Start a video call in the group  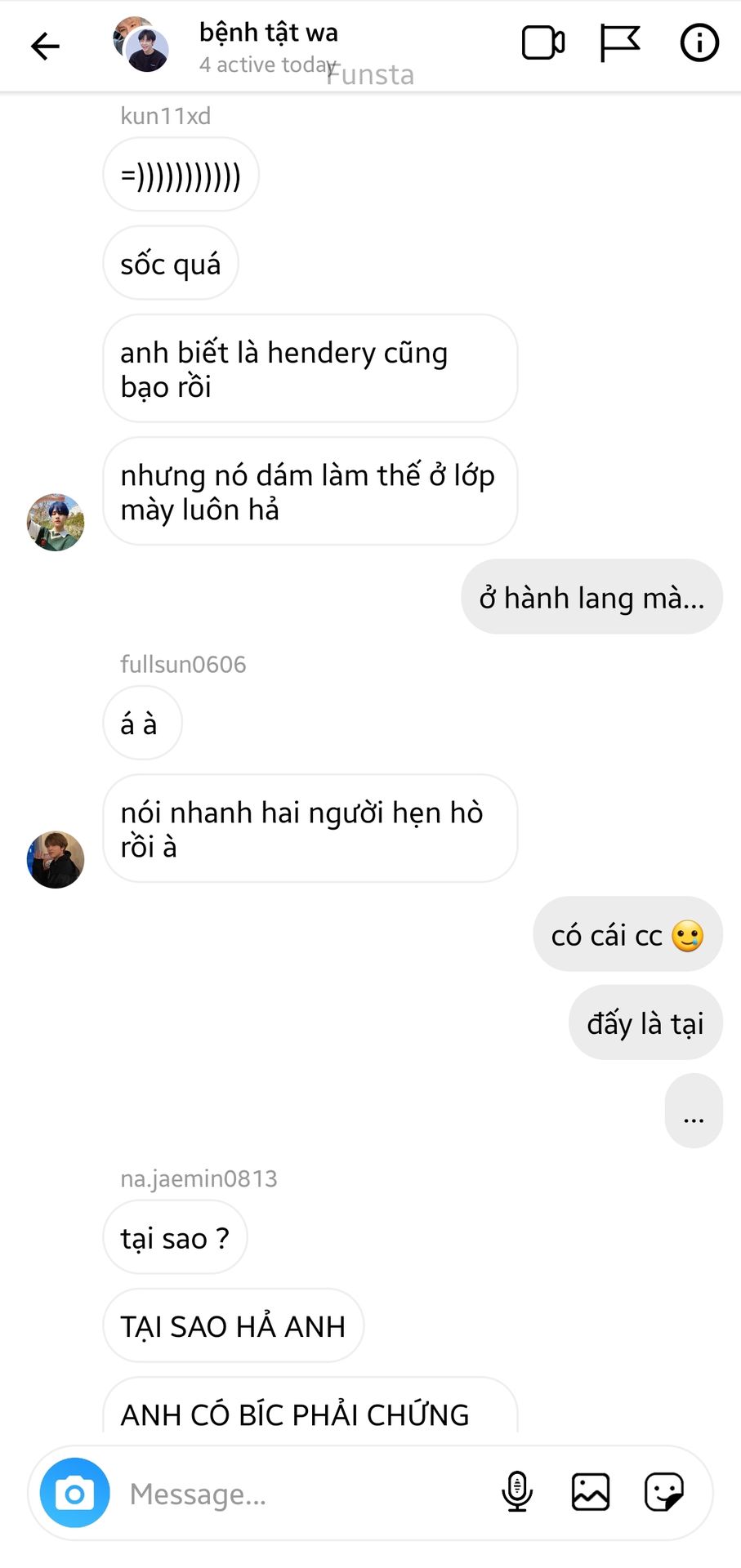tap(542, 44)
